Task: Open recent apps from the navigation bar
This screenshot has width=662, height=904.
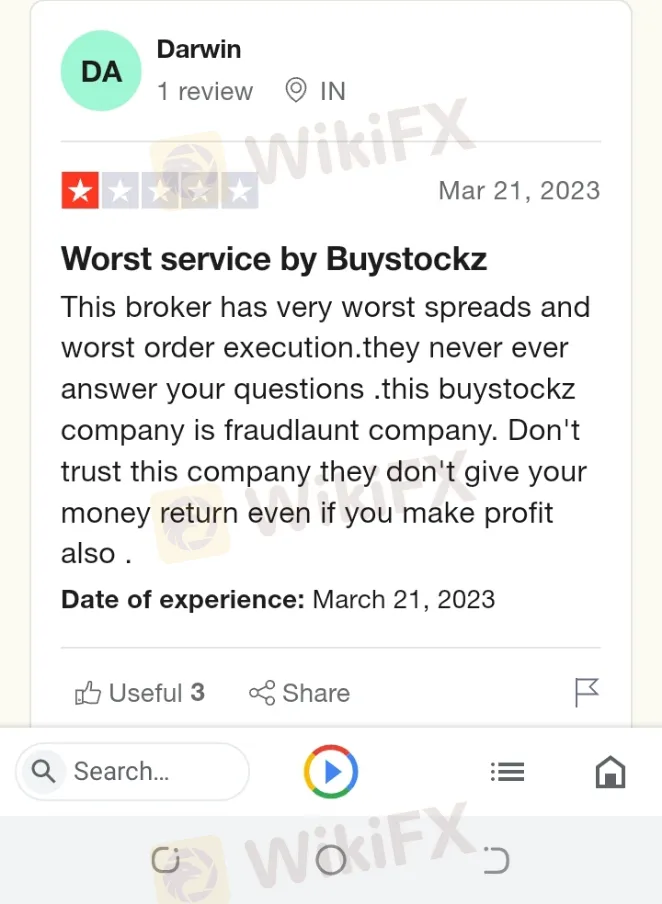Action: [165, 860]
